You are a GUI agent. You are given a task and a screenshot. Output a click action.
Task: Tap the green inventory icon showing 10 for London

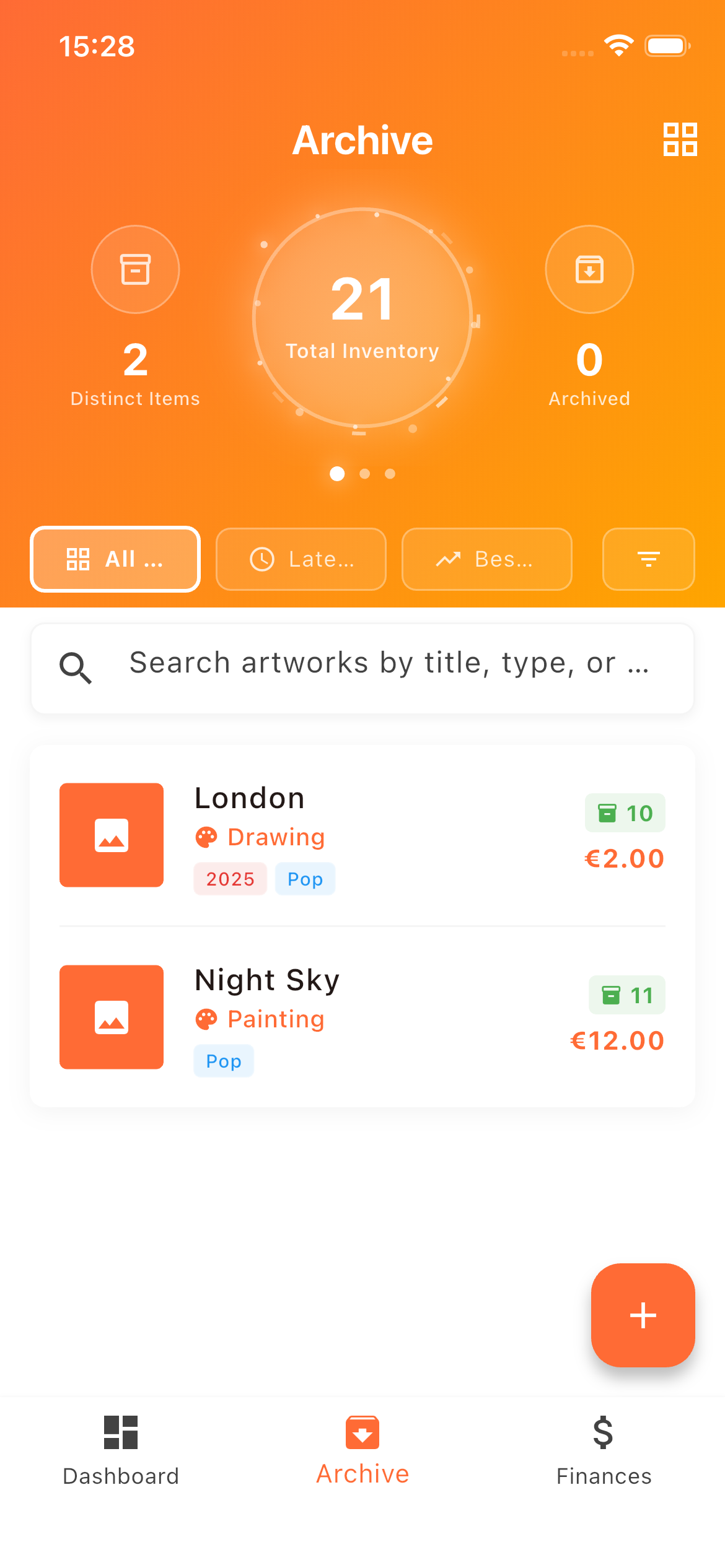tap(625, 813)
